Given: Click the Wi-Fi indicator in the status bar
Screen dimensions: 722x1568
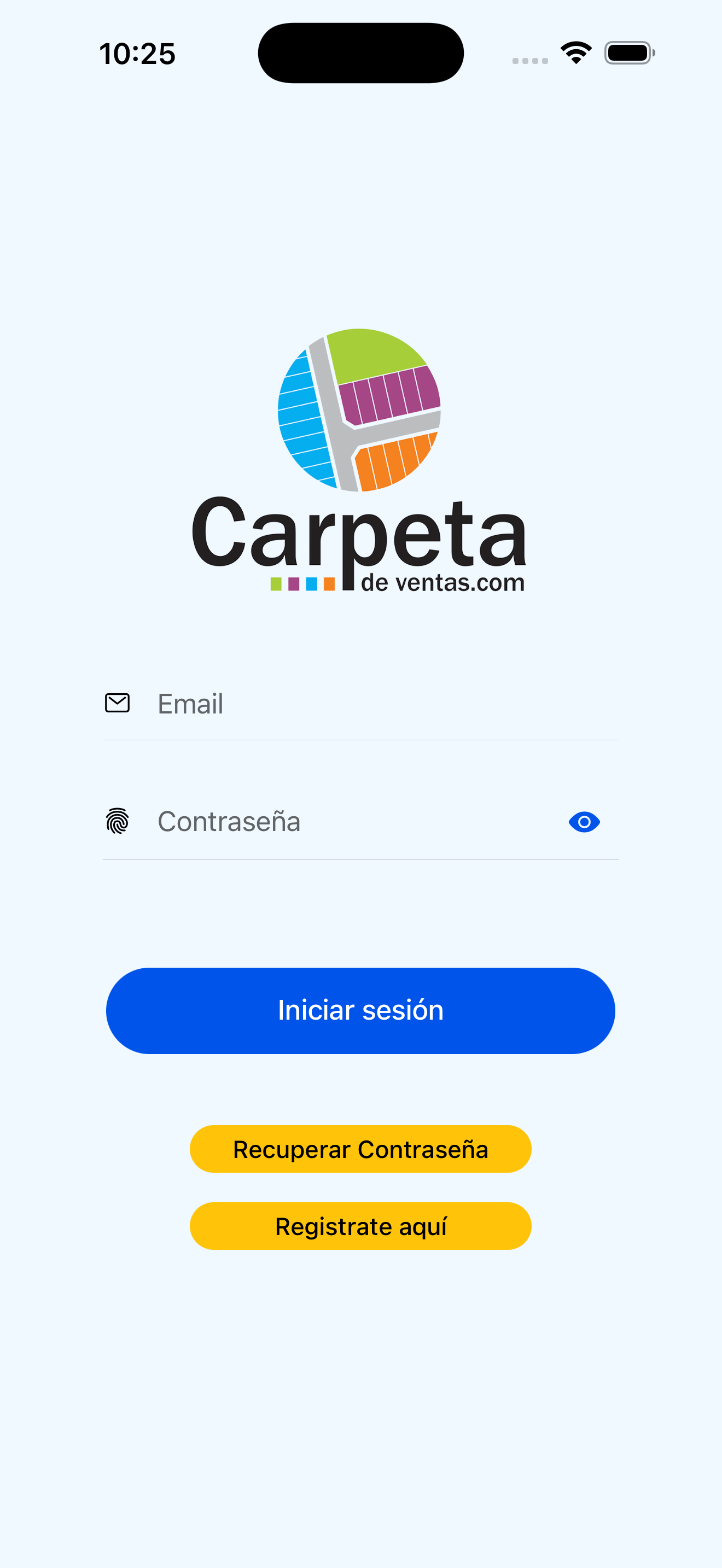Looking at the screenshot, I should pyautogui.click(x=575, y=53).
